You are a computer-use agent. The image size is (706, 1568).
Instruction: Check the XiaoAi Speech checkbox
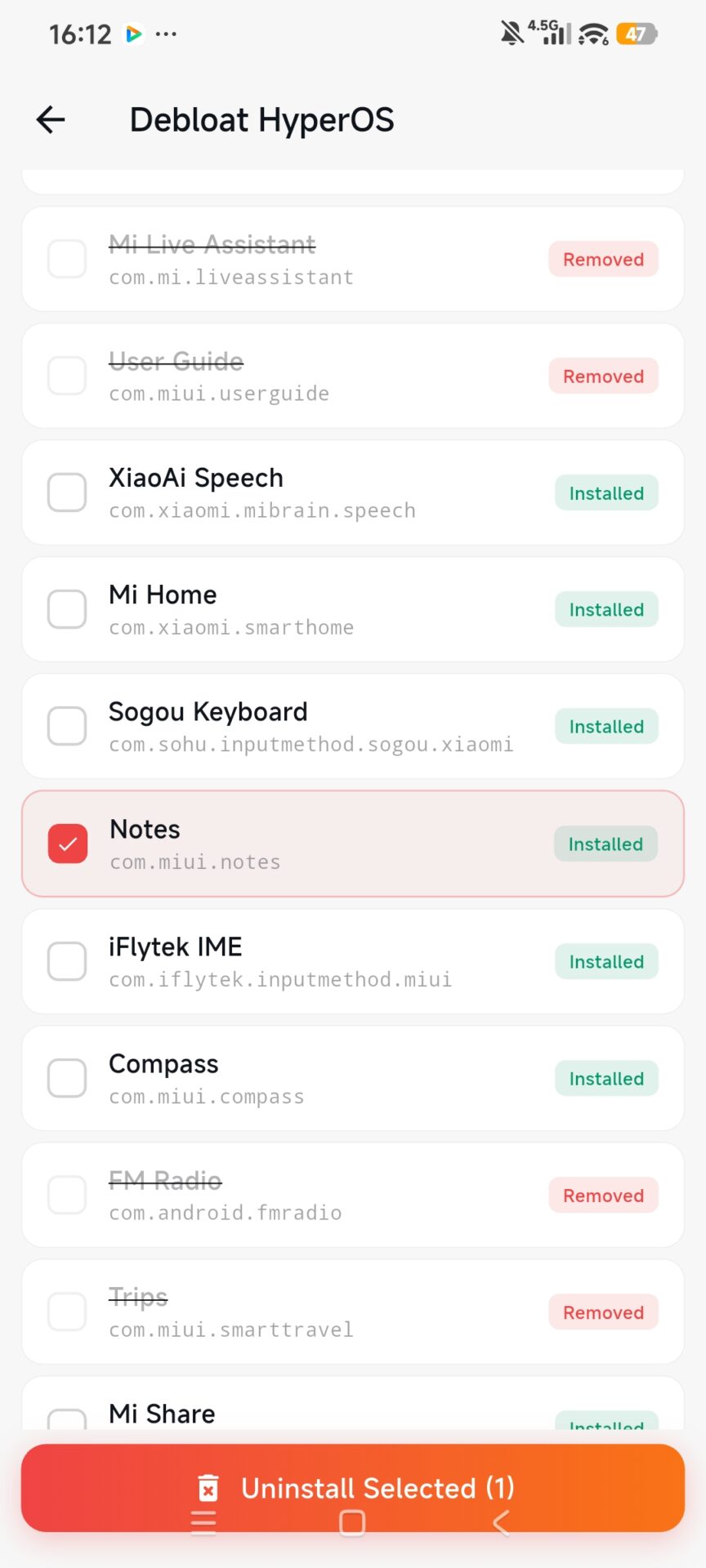[68, 492]
